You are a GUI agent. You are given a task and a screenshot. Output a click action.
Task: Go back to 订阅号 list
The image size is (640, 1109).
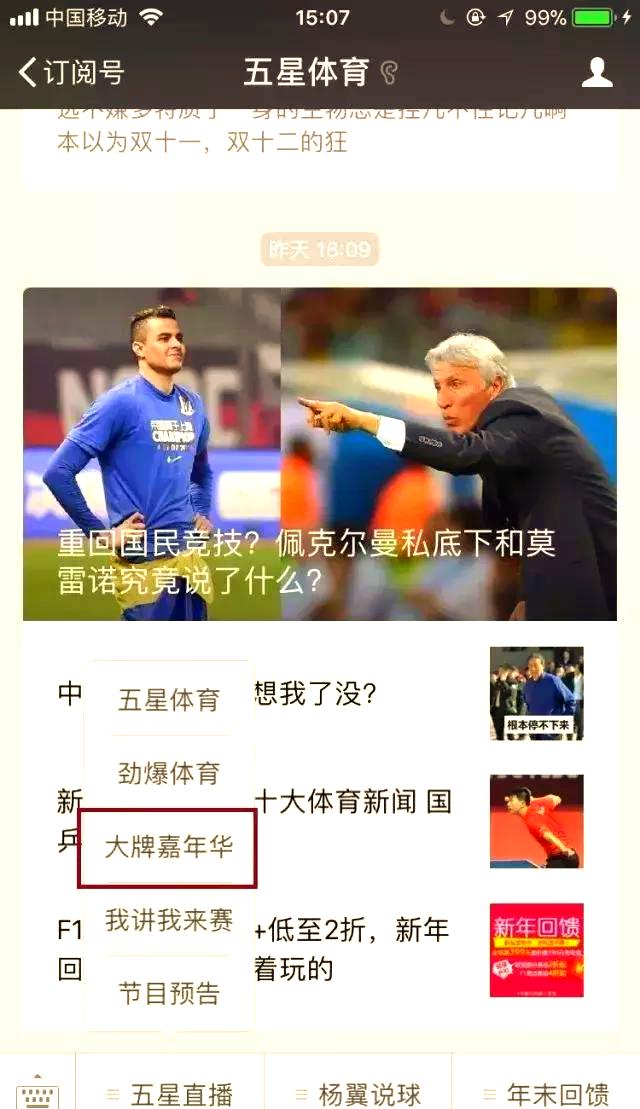70,72
